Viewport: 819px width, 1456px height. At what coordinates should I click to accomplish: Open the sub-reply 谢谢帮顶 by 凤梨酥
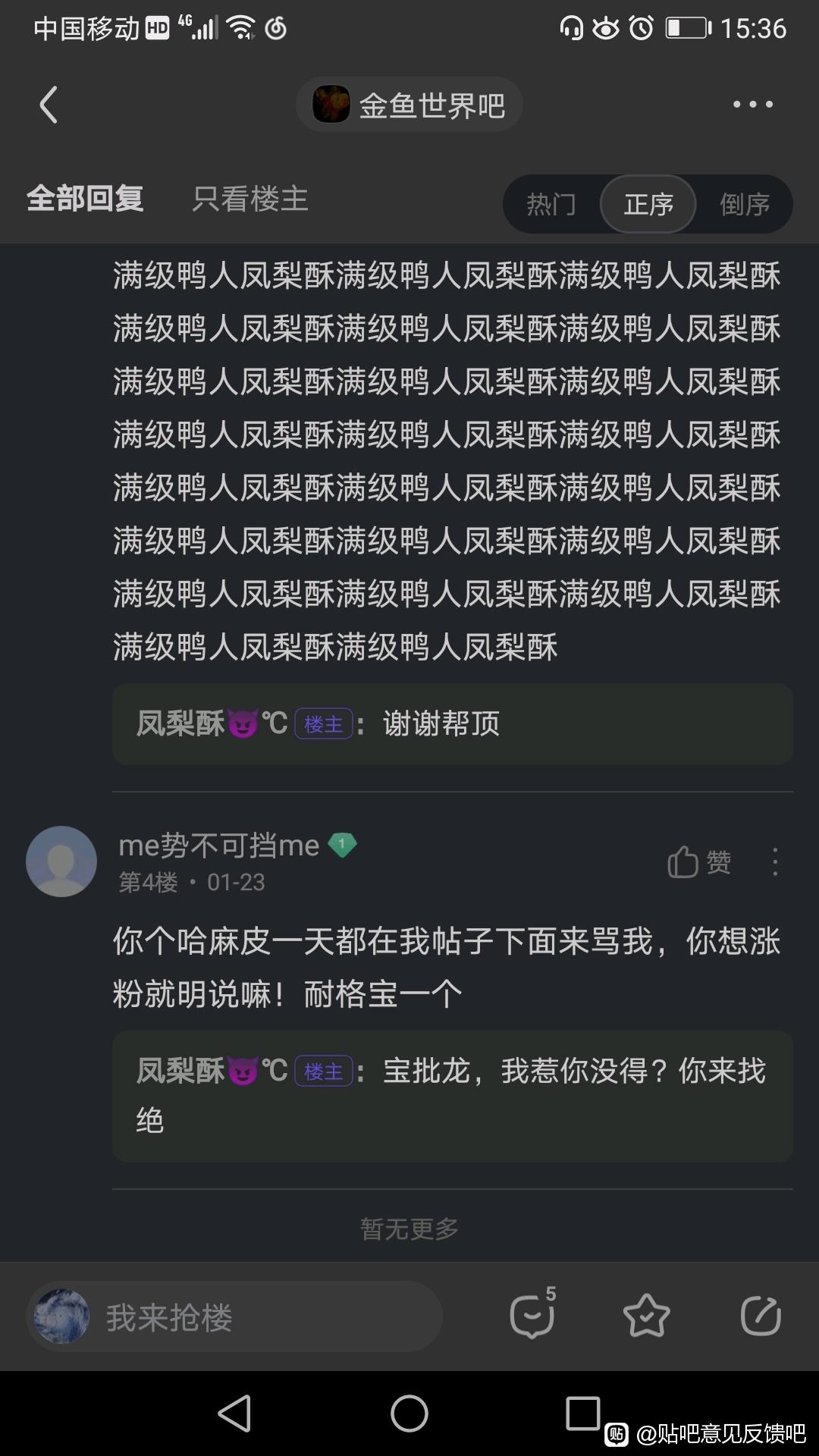click(453, 724)
